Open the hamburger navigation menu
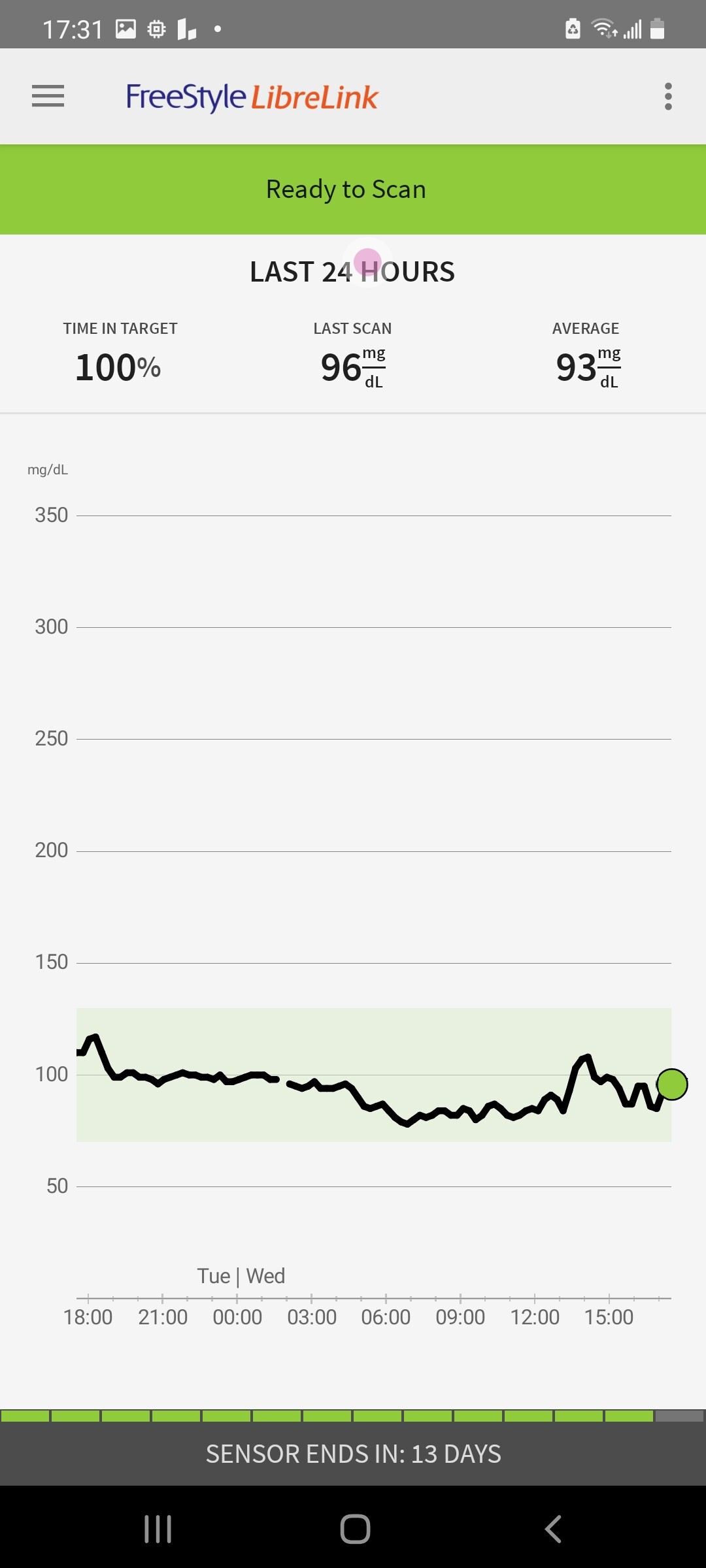706x1568 pixels. pyautogui.click(x=48, y=96)
